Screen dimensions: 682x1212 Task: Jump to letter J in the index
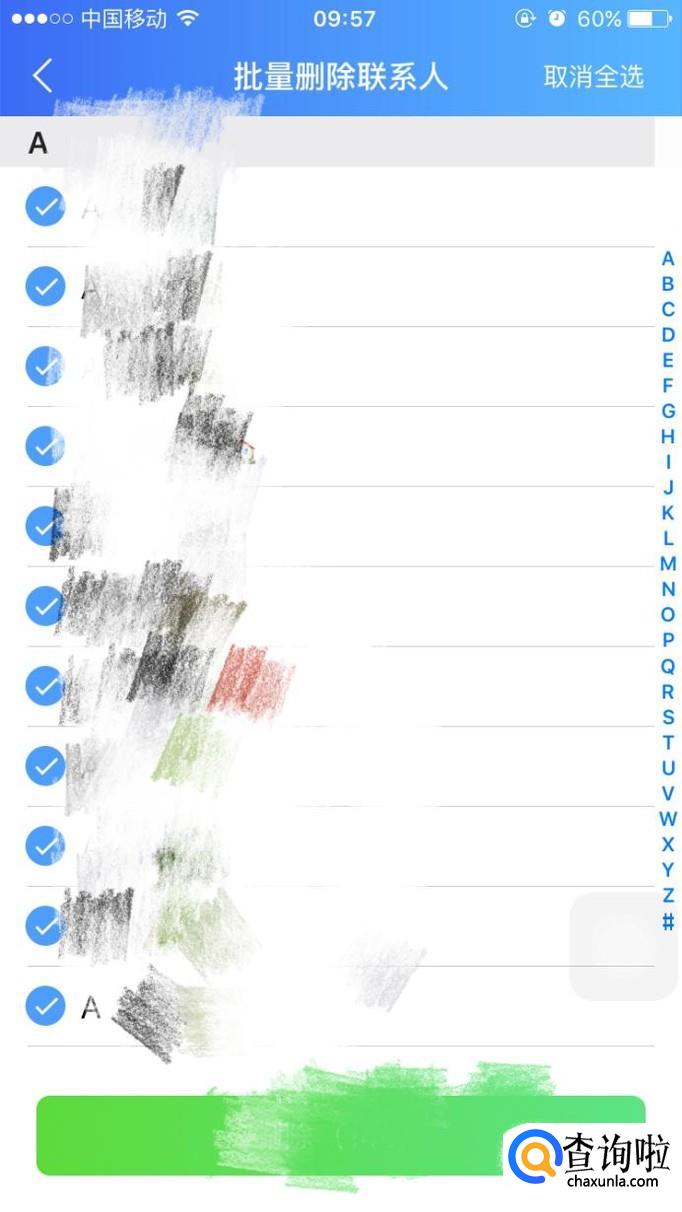pos(668,487)
